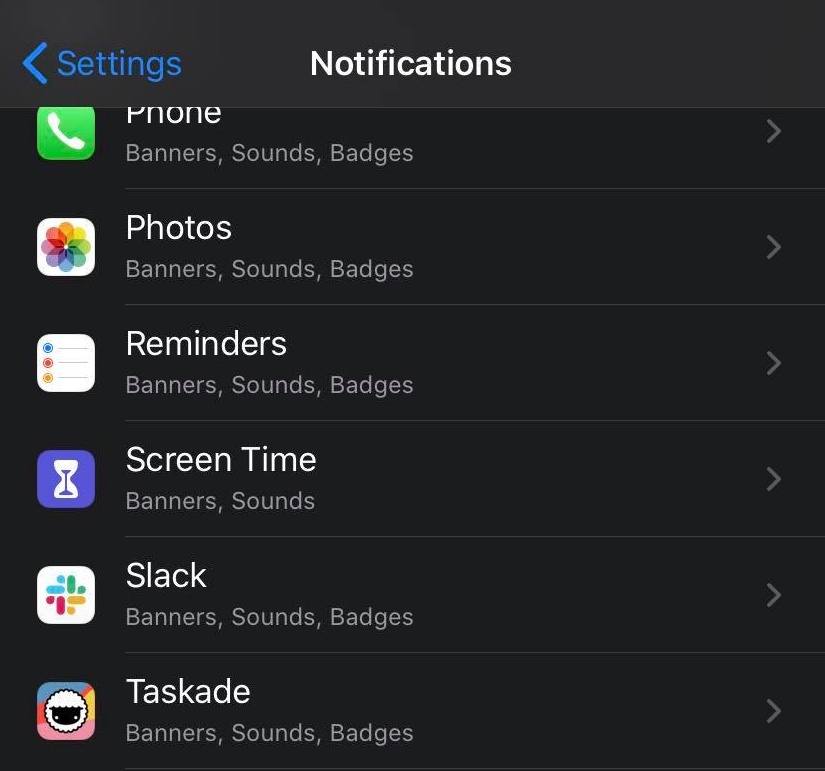
Task: Tap the Taskade row
Action: tap(410, 710)
